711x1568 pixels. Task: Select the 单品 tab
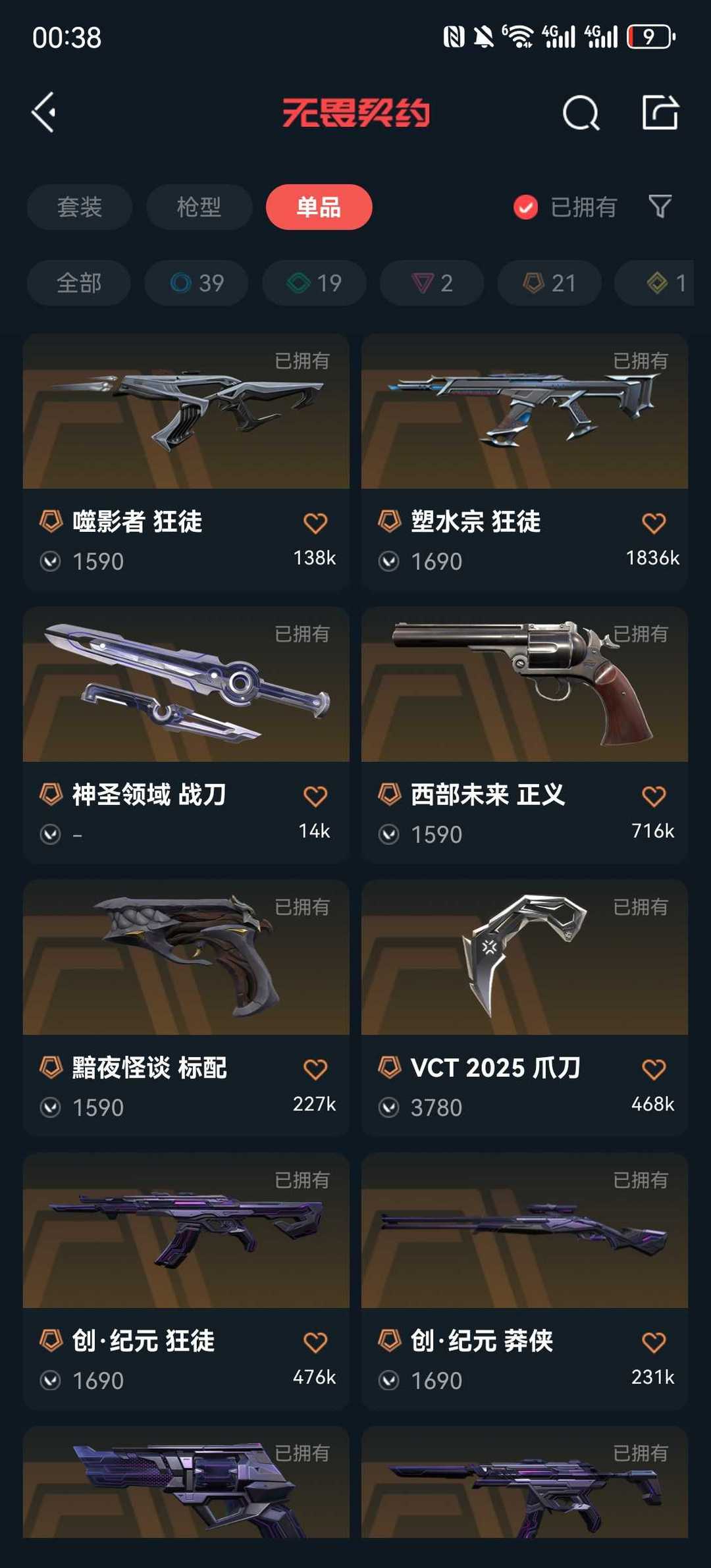pos(319,207)
